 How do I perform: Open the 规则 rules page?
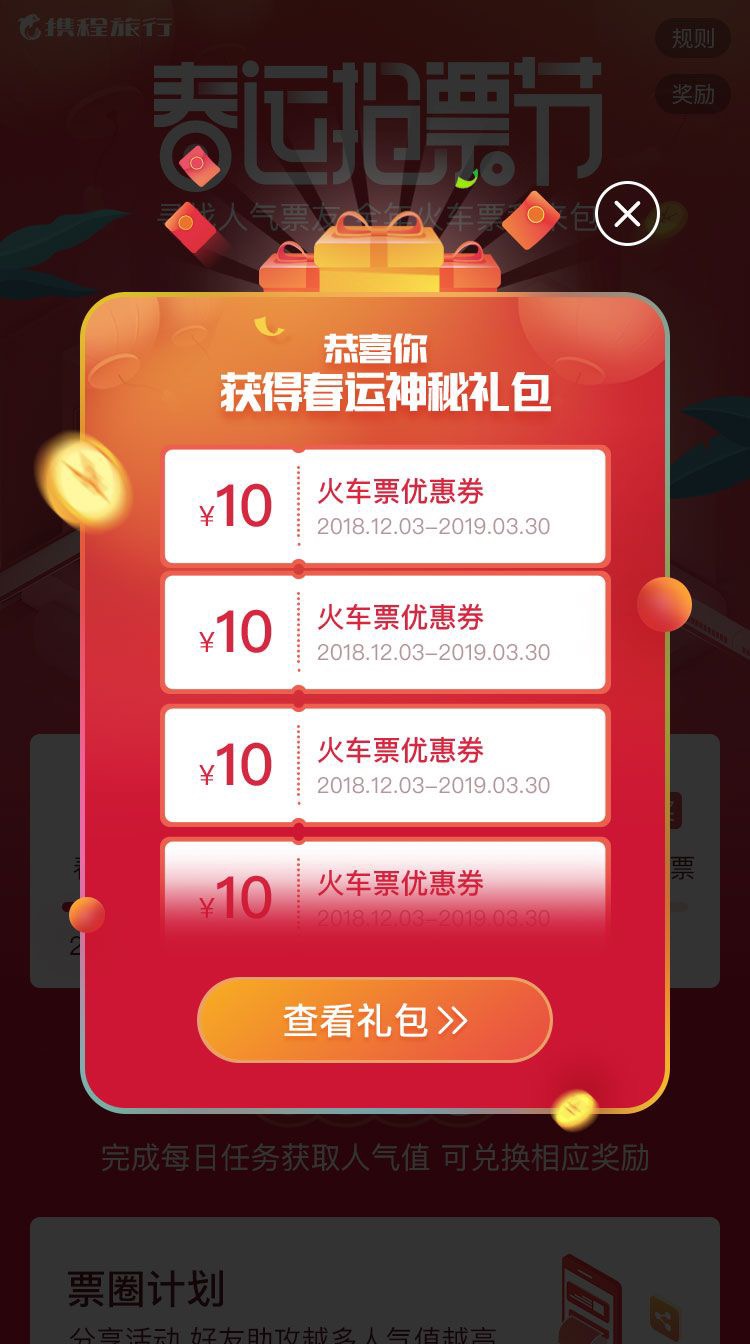coord(693,39)
